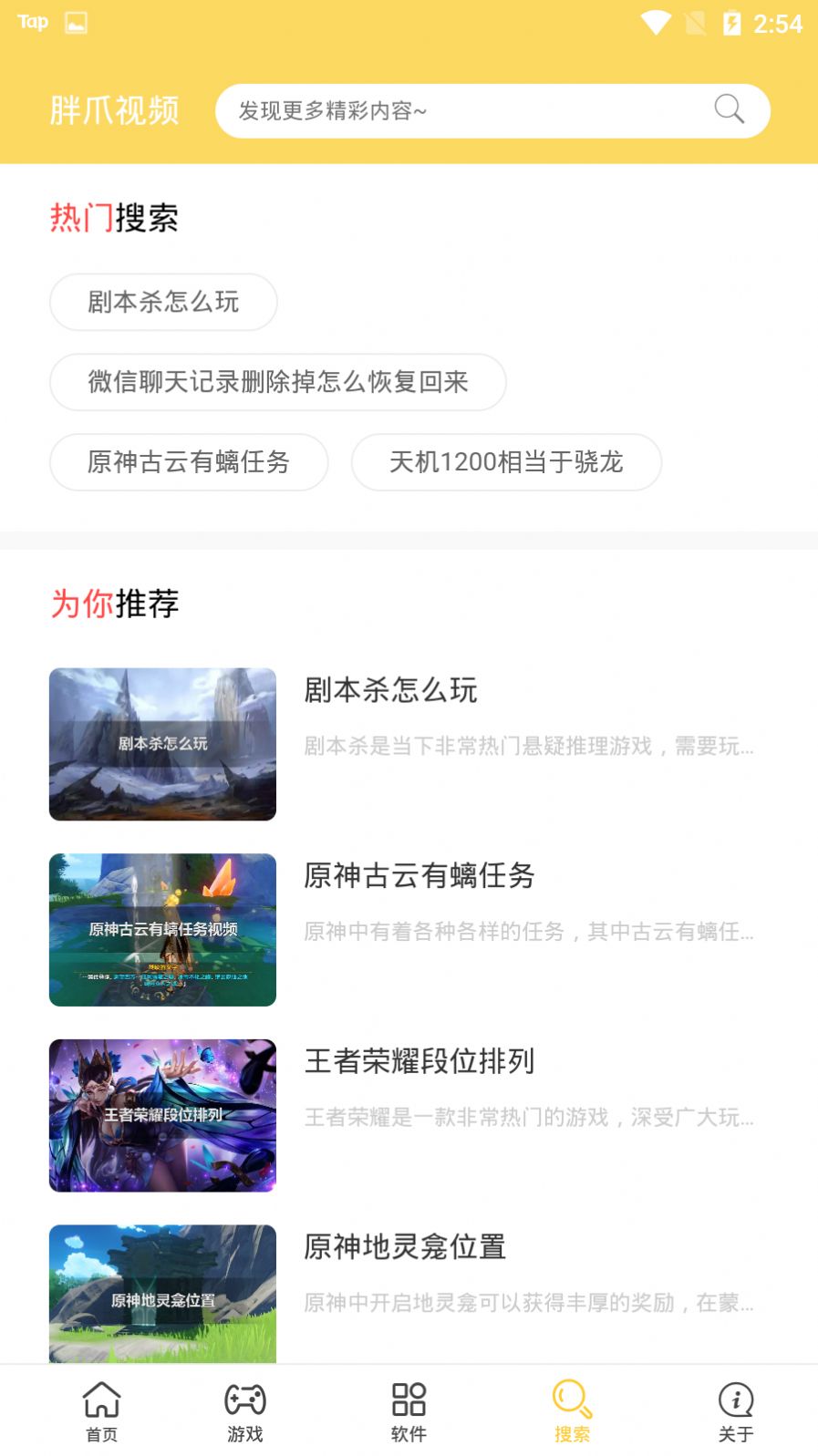818x1456 pixels.
Task: Select the 剧本杀怎么玩 hot search tag
Action: [x=163, y=302]
